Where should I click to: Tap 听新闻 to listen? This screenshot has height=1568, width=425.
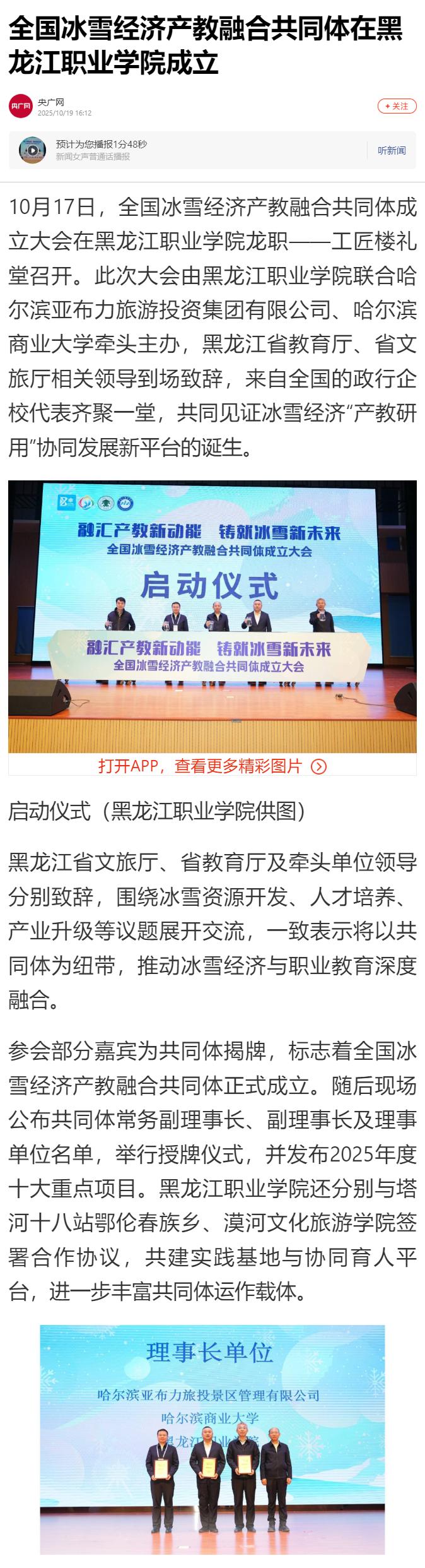coord(392,150)
